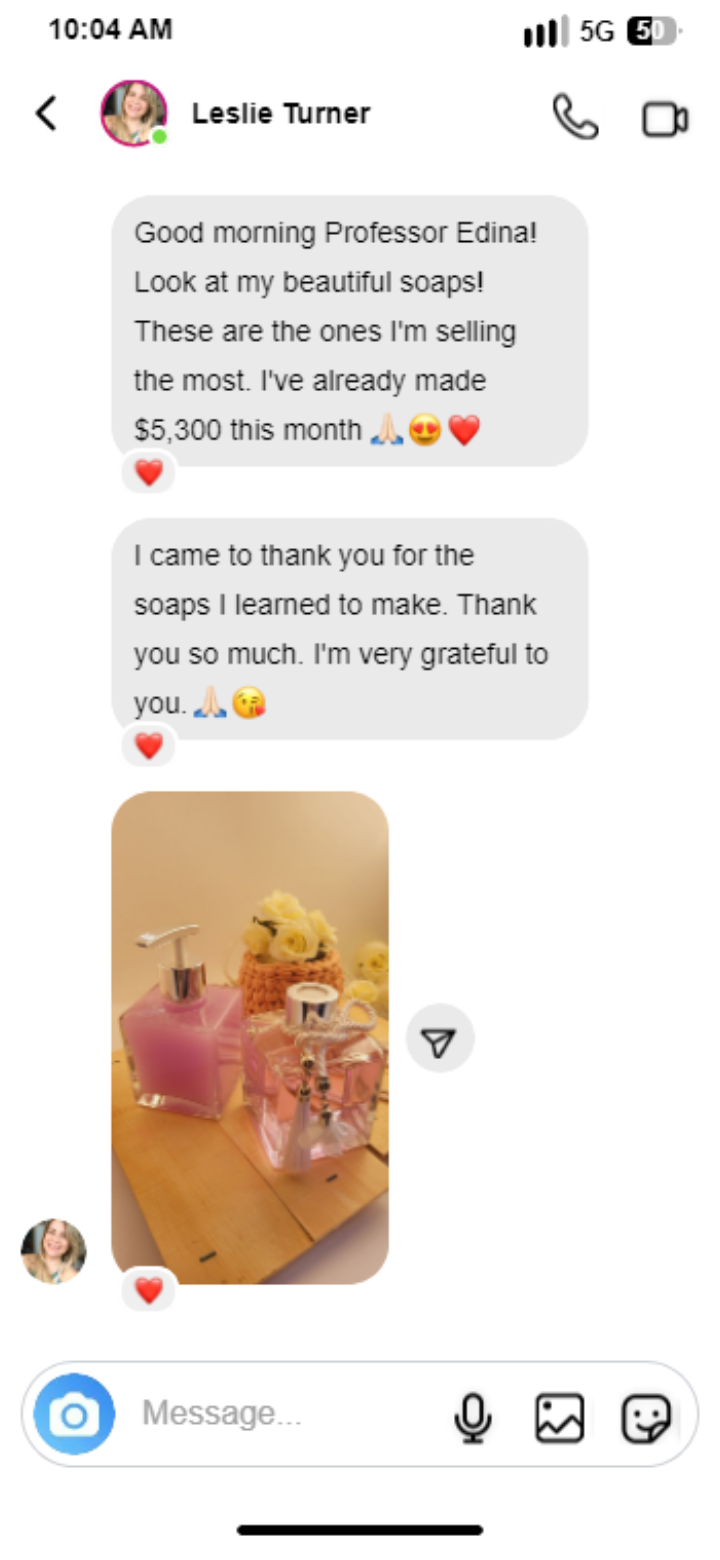View the heart reaction under the soap photo
This screenshot has width=720, height=1560.
[x=149, y=1291]
